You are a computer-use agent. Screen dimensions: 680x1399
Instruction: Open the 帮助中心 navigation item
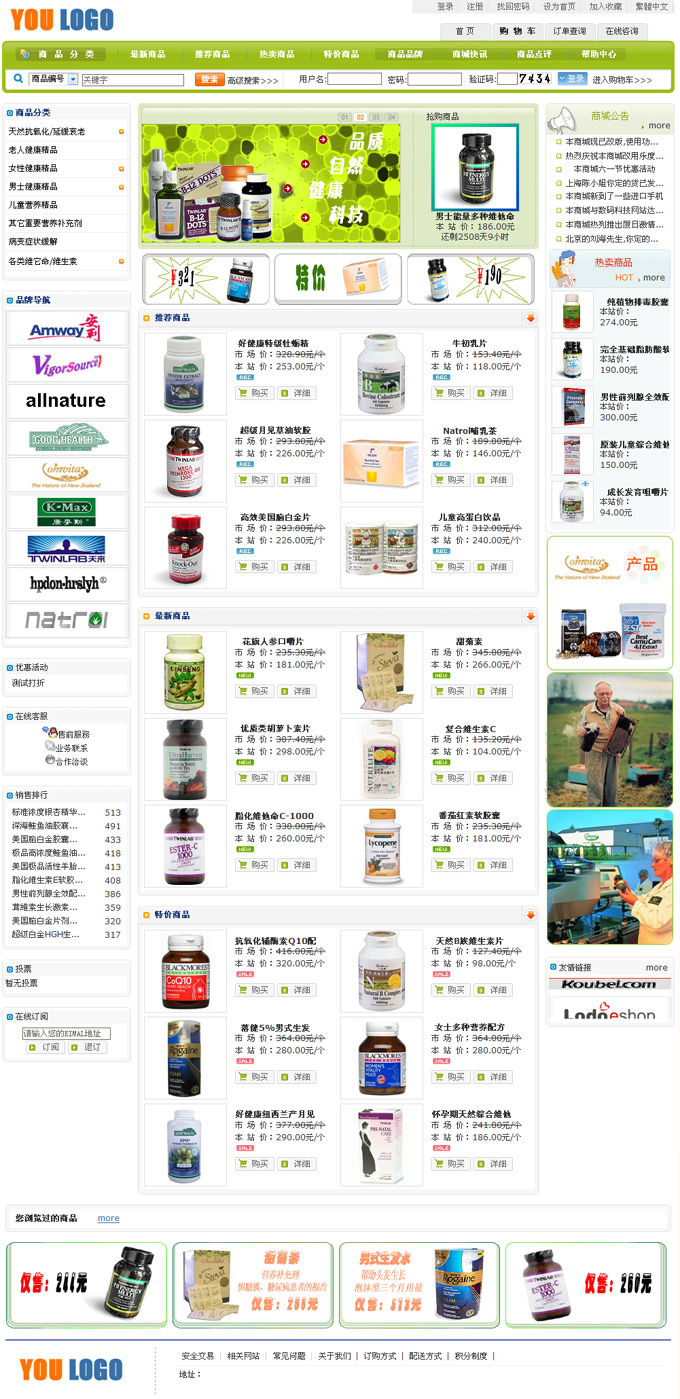tap(598, 54)
